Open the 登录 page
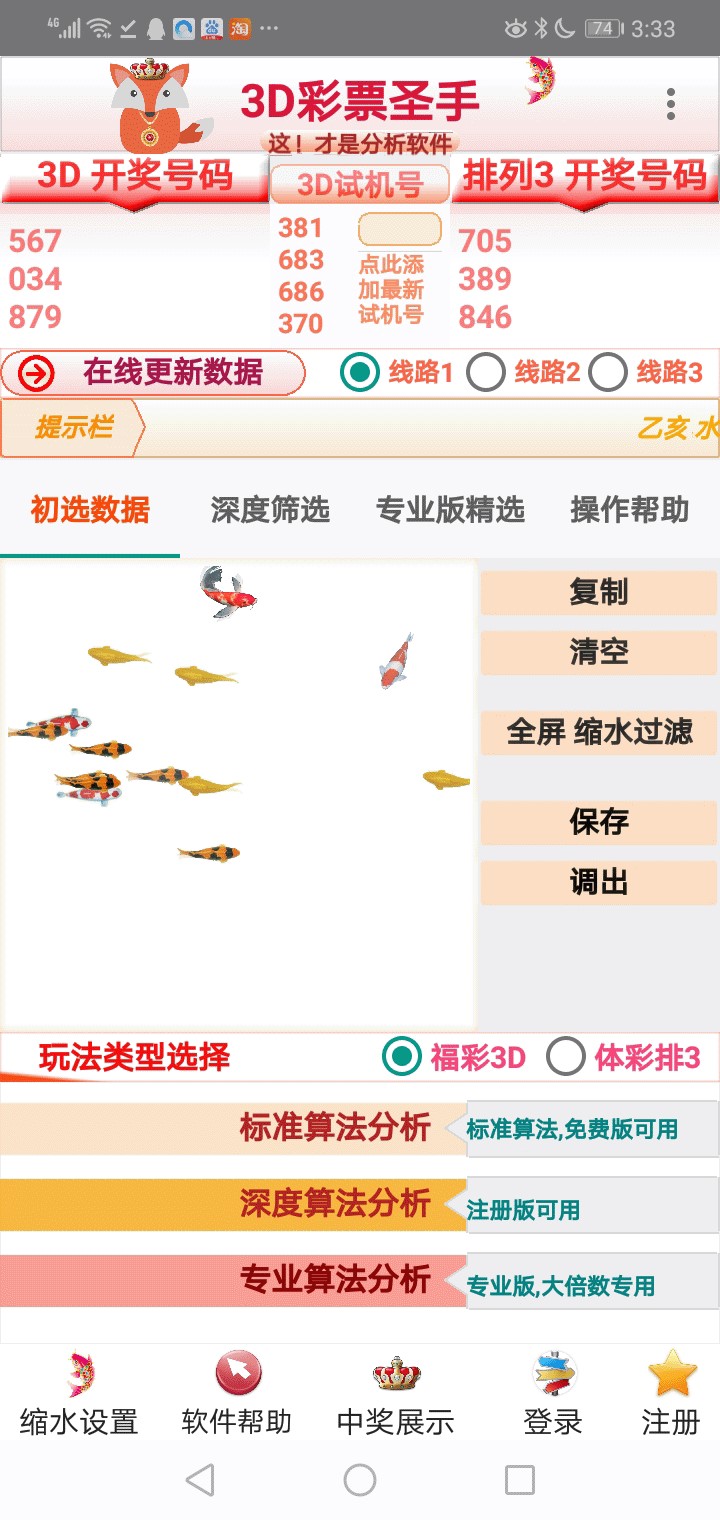Screen dimensions: 720x1520 (553, 1394)
